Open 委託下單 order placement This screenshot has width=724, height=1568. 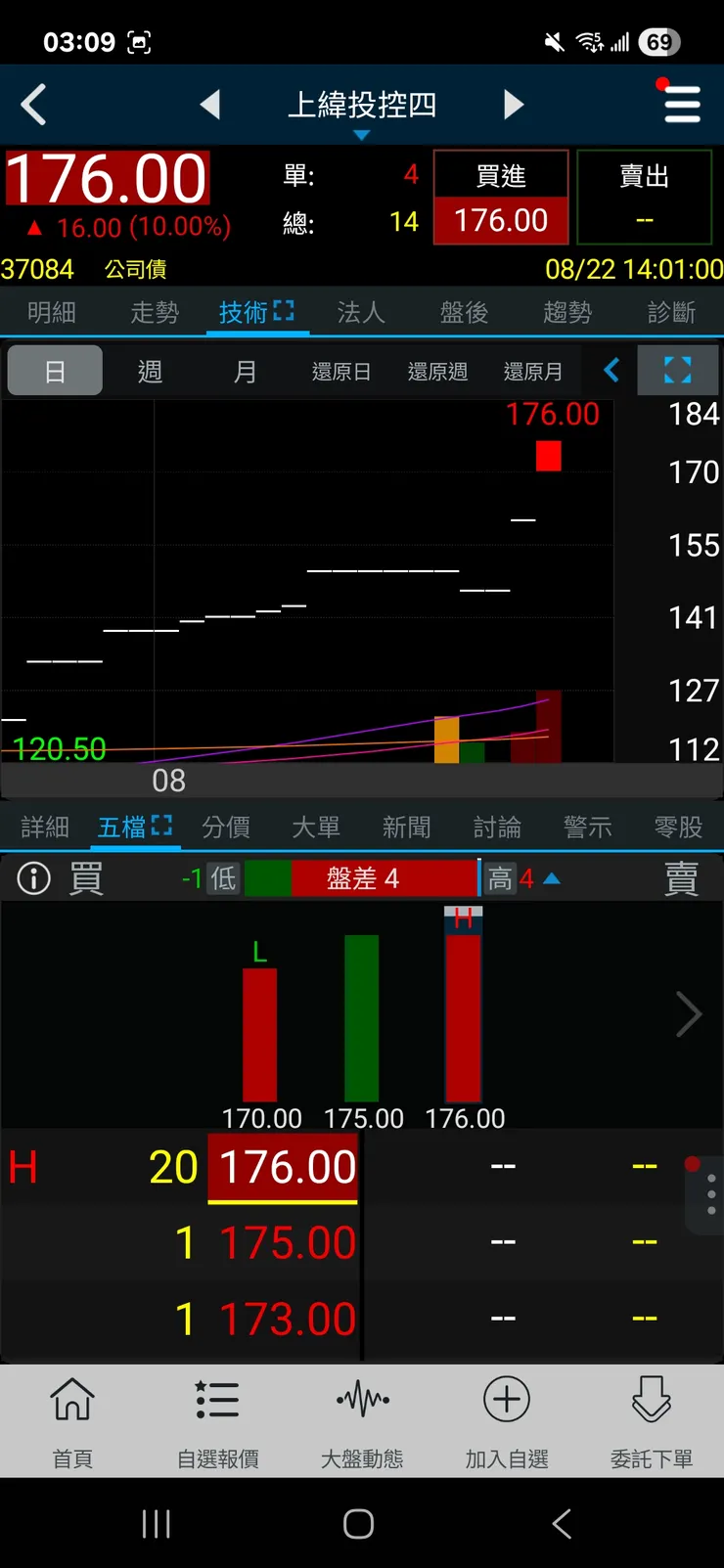[652, 1421]
